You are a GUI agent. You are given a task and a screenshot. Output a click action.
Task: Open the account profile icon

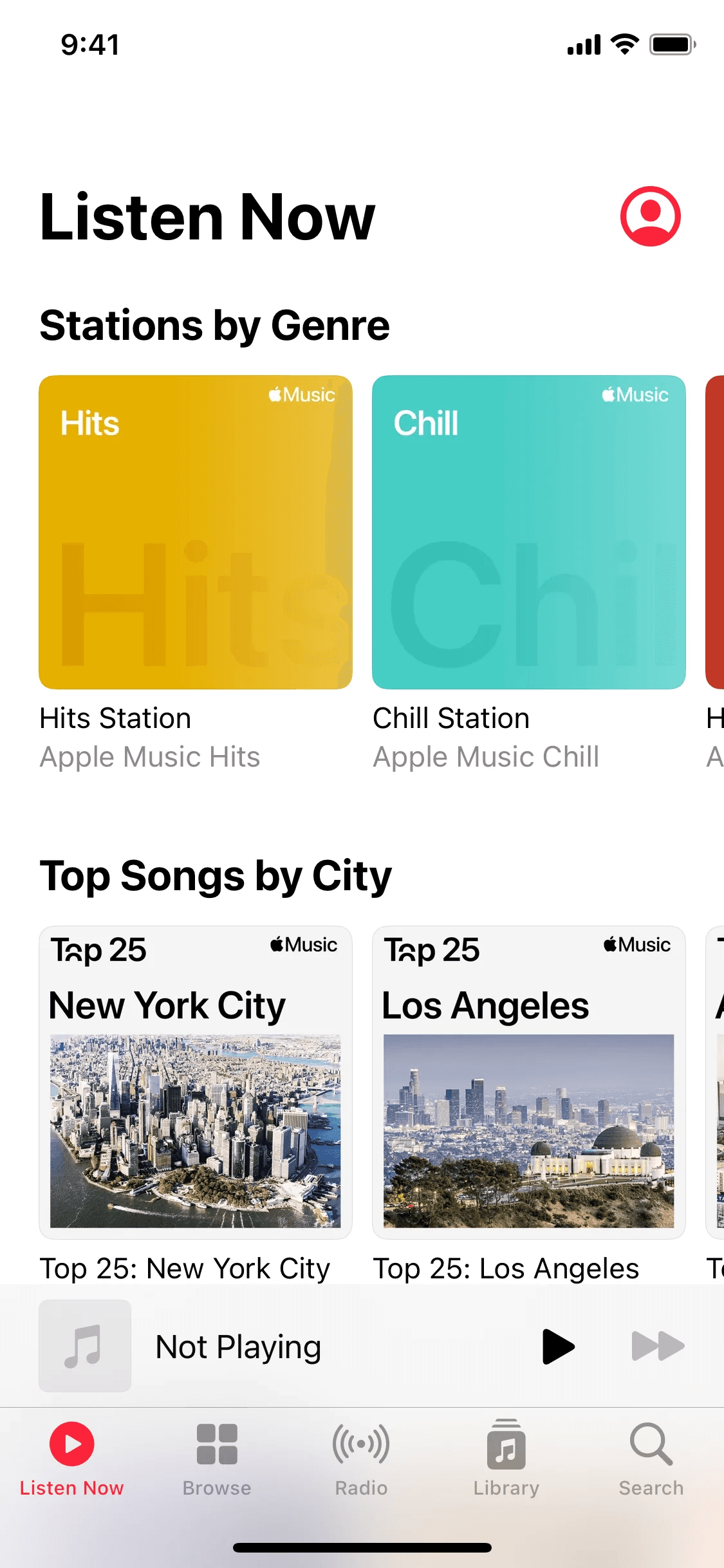(x=650, y=216)
